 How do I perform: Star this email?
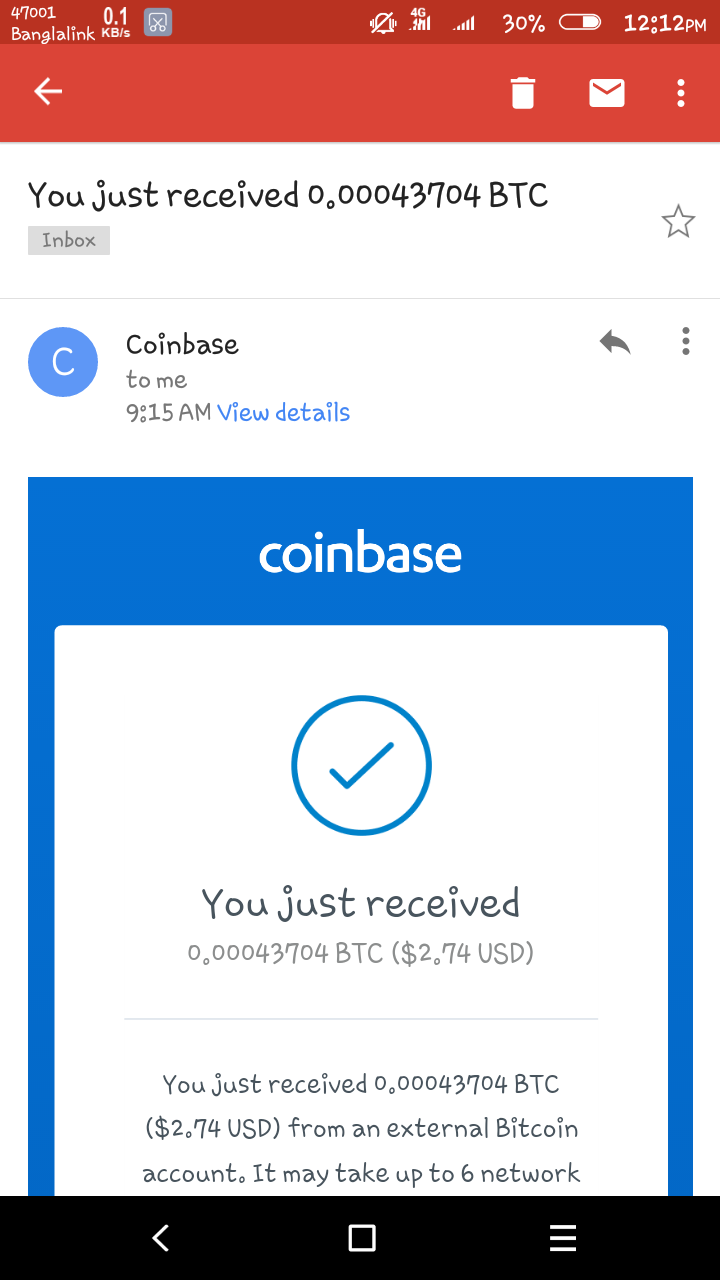(x=678, y=222)
